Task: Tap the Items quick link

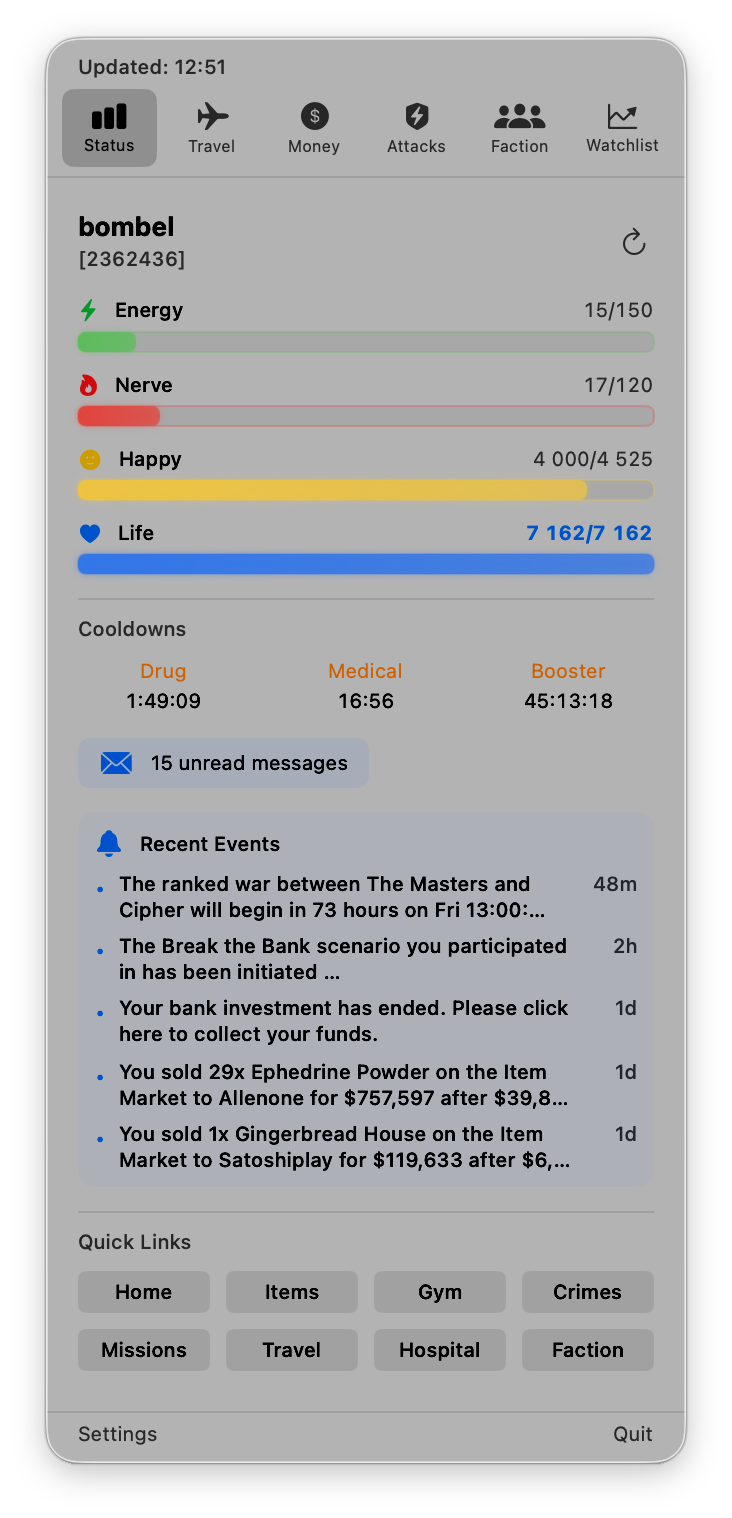Action: [292, 1292]
